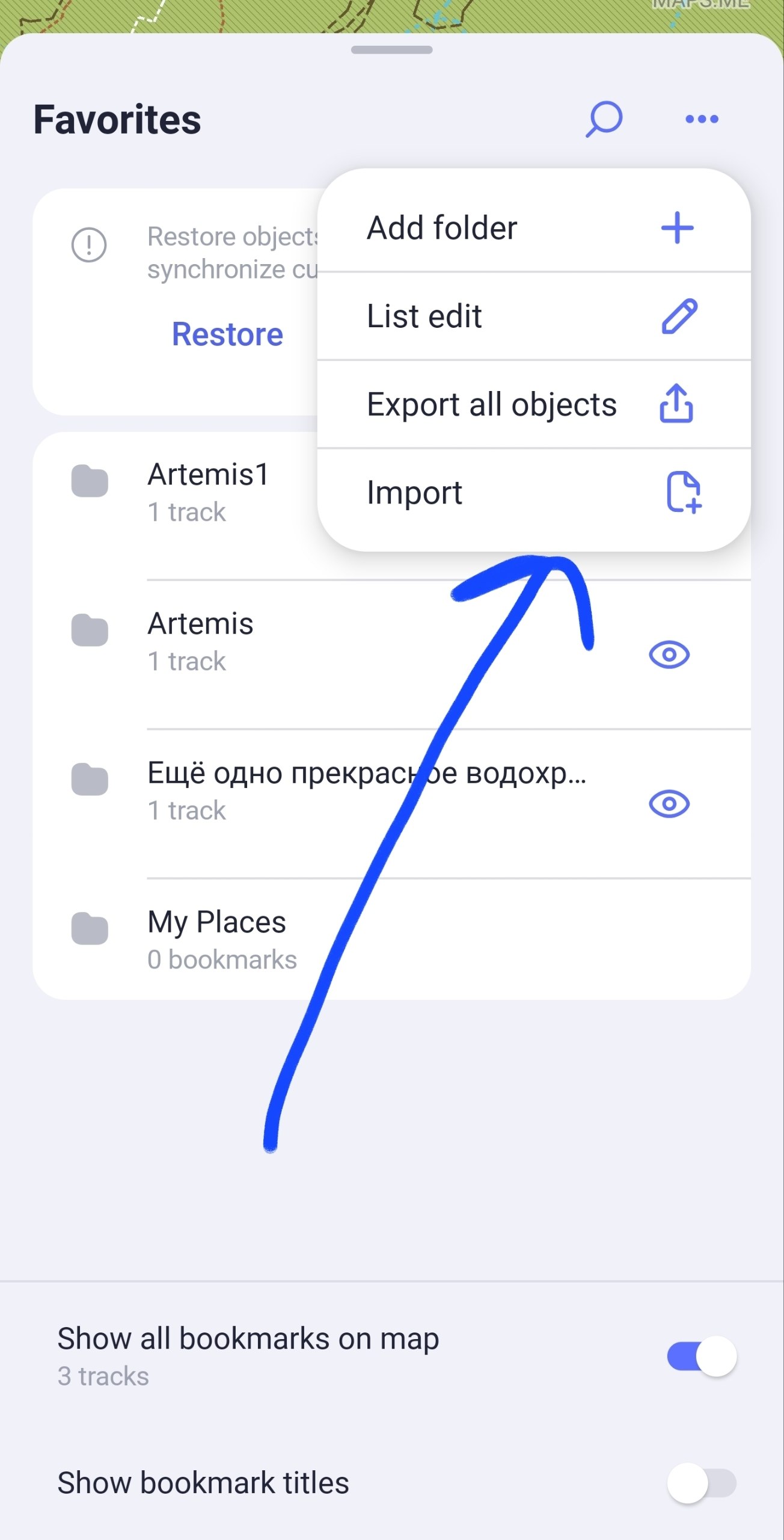
Task: Toggle visibility of Ещё одно прекрасное folder
Action: (x=669, y=804)
